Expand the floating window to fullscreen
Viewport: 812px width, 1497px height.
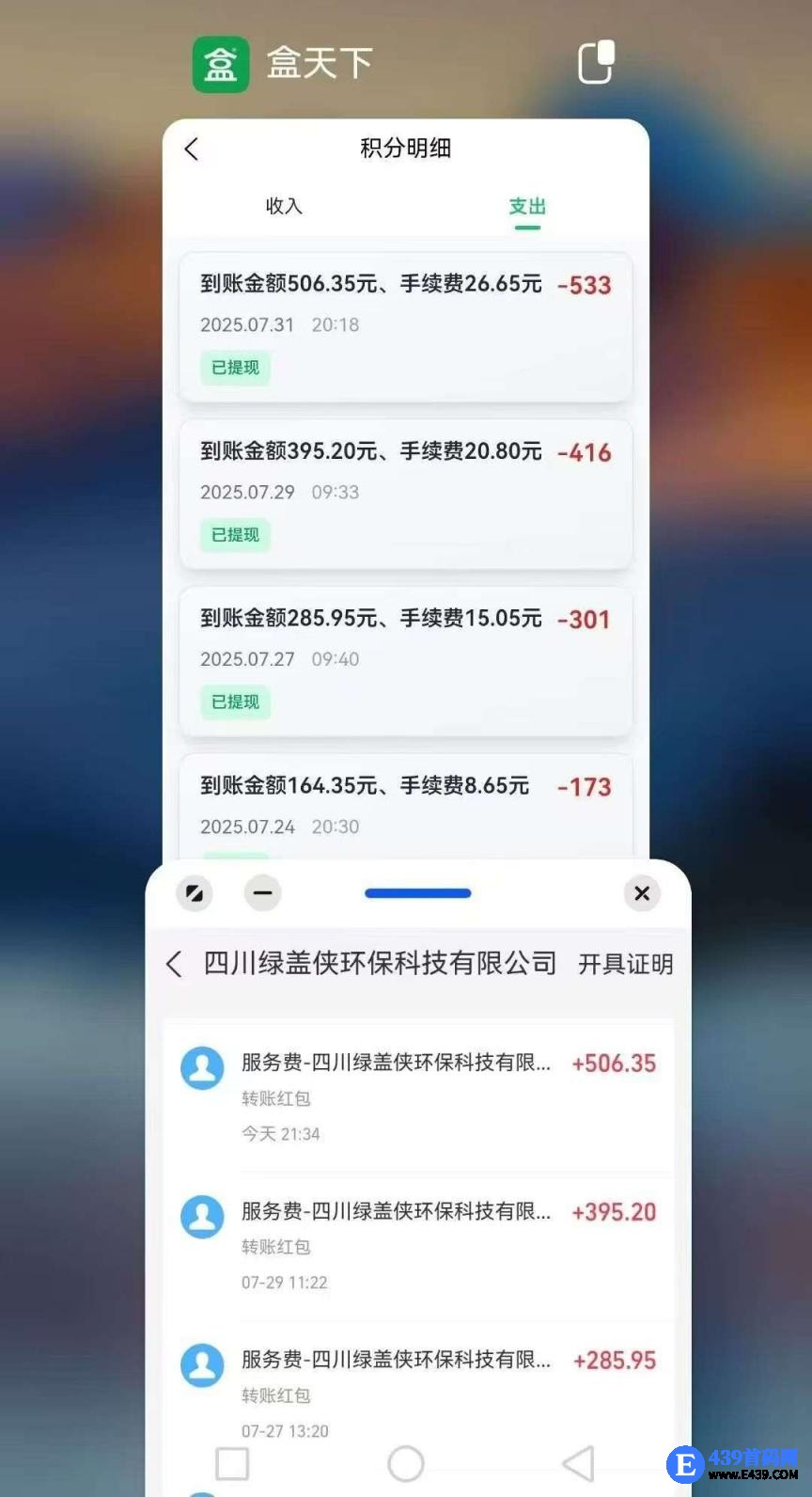[195, 893]
